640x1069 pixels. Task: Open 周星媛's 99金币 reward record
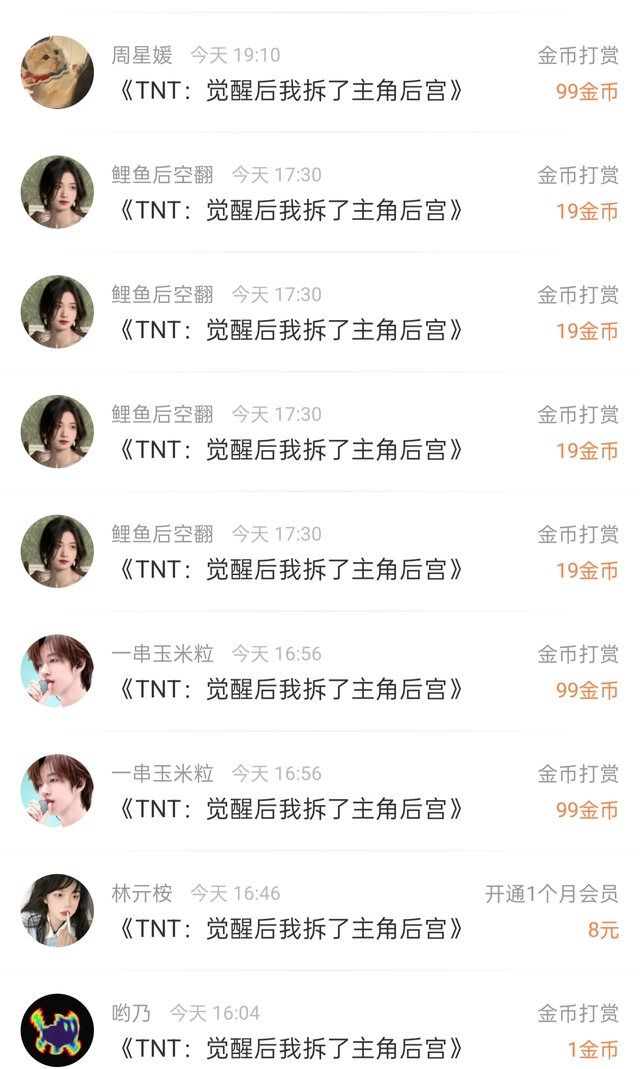click(x=320, y=72)
